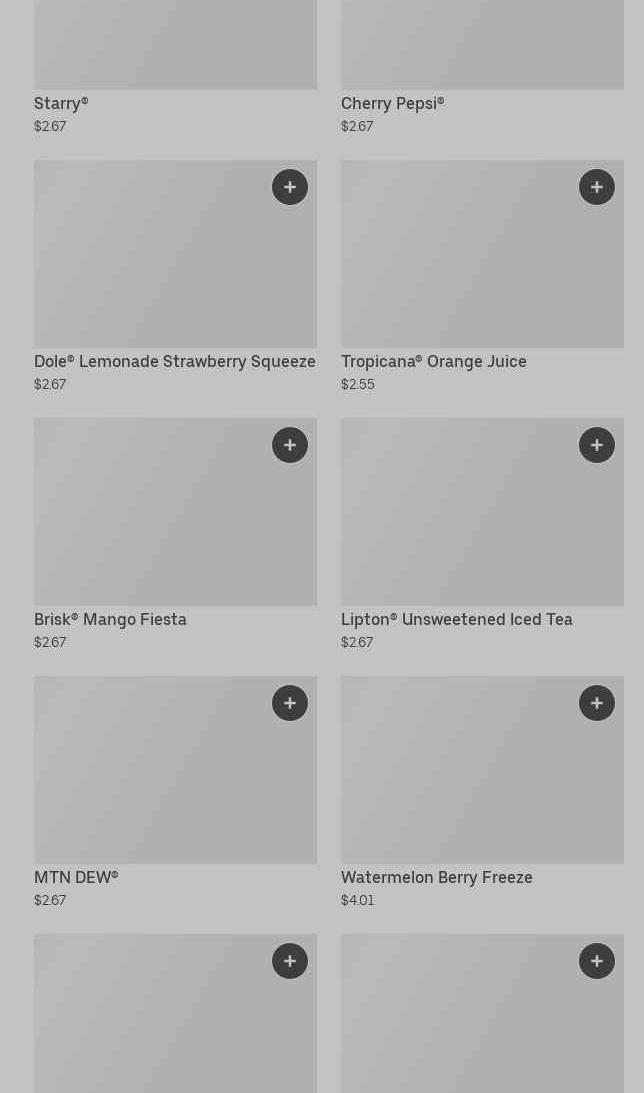Add MTN DEW to order
The height and width of the screenshot is (1093, 644).
[x=290, y=703]
